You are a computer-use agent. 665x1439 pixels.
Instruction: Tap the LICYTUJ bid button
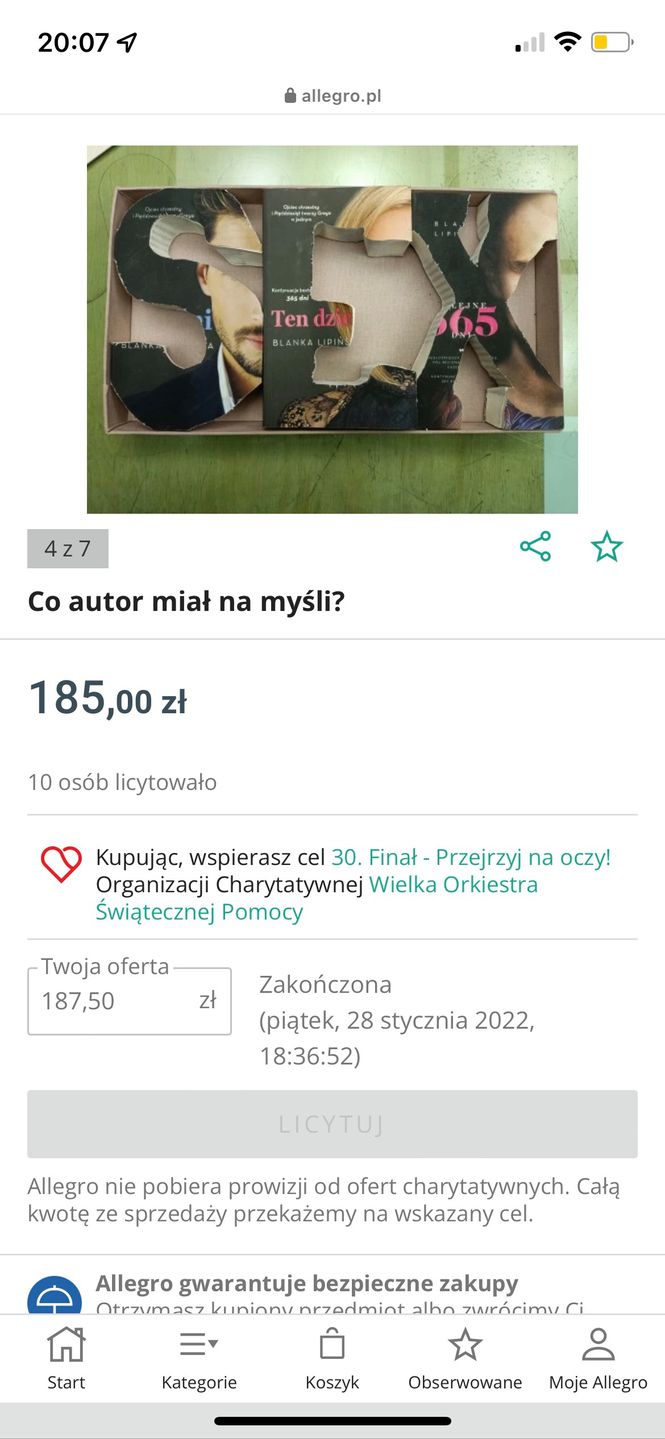332,1124
